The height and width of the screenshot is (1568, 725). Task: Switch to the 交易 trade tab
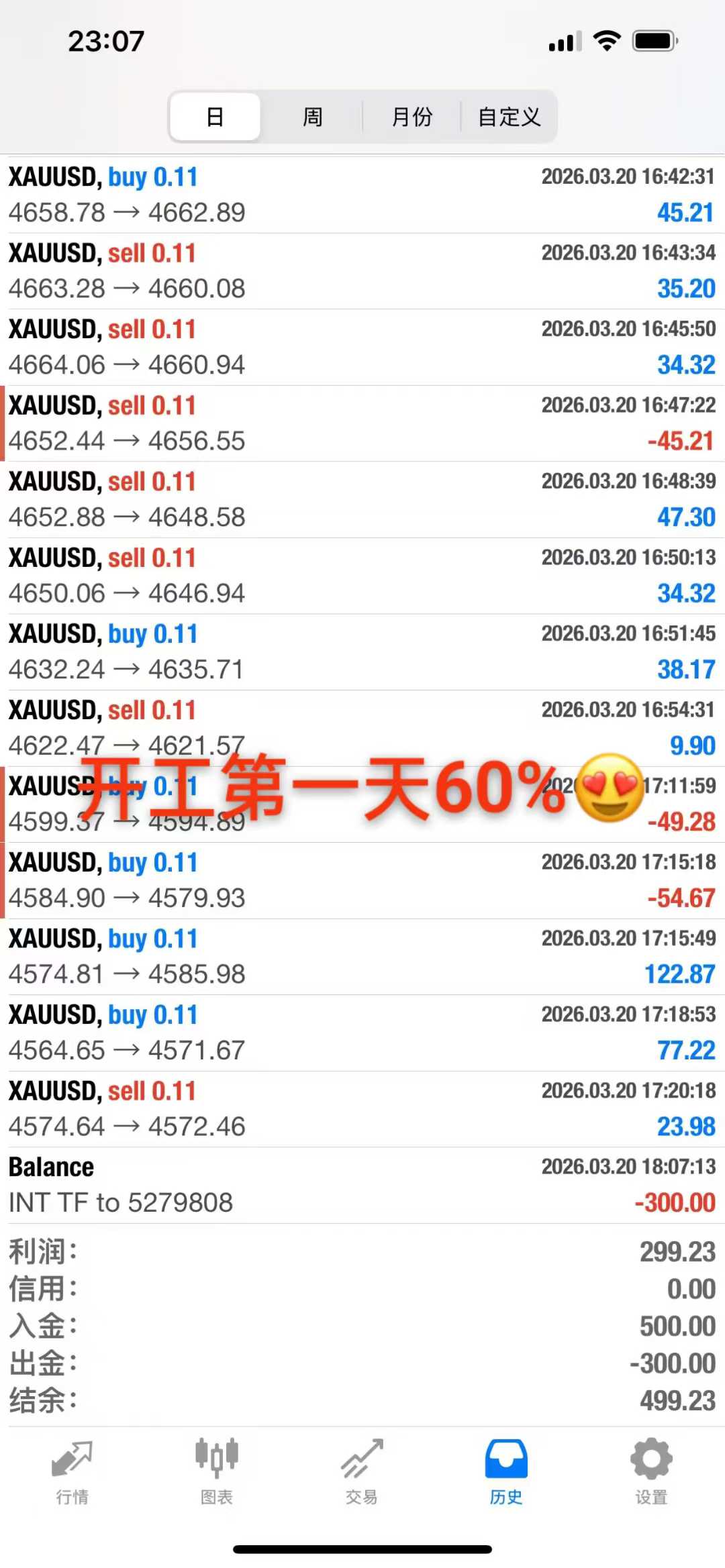click(362, 1469)
